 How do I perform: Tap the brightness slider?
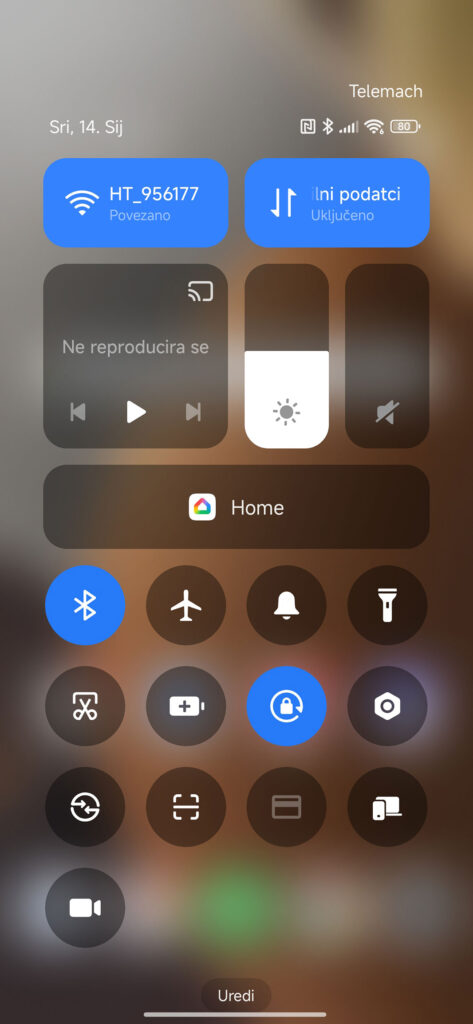tap(287, 356)
